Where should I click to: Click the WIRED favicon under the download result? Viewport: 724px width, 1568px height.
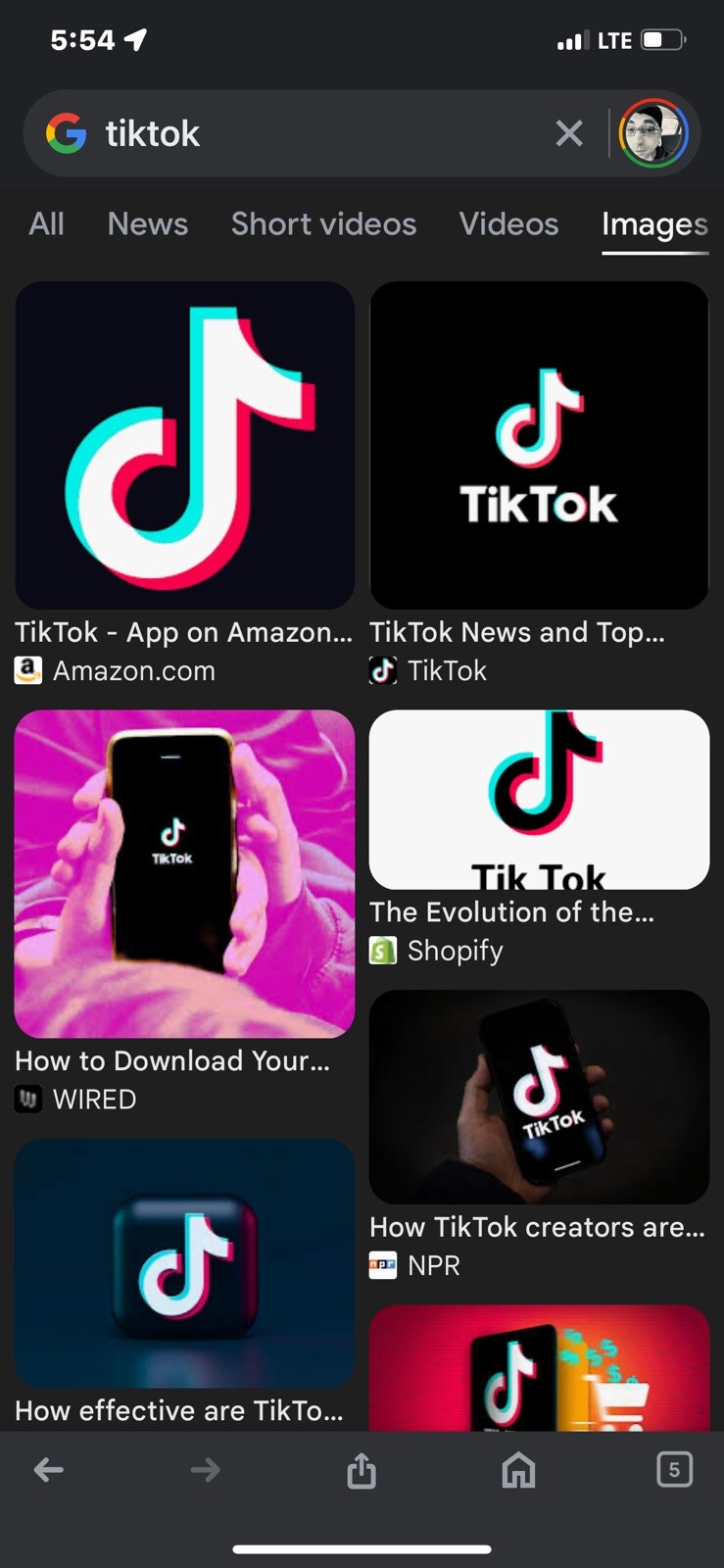click(27, 1099)
